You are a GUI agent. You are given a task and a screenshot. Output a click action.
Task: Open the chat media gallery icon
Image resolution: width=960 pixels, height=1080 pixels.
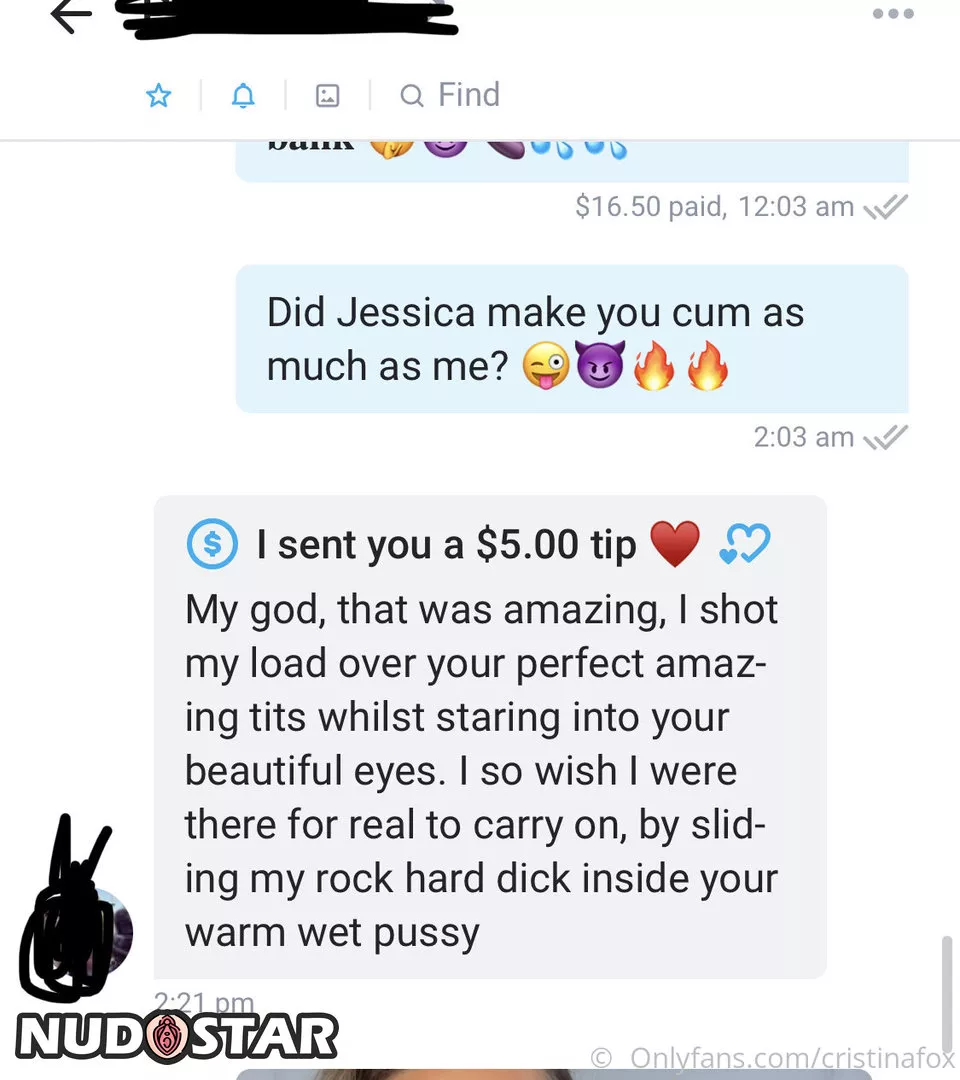327,96
